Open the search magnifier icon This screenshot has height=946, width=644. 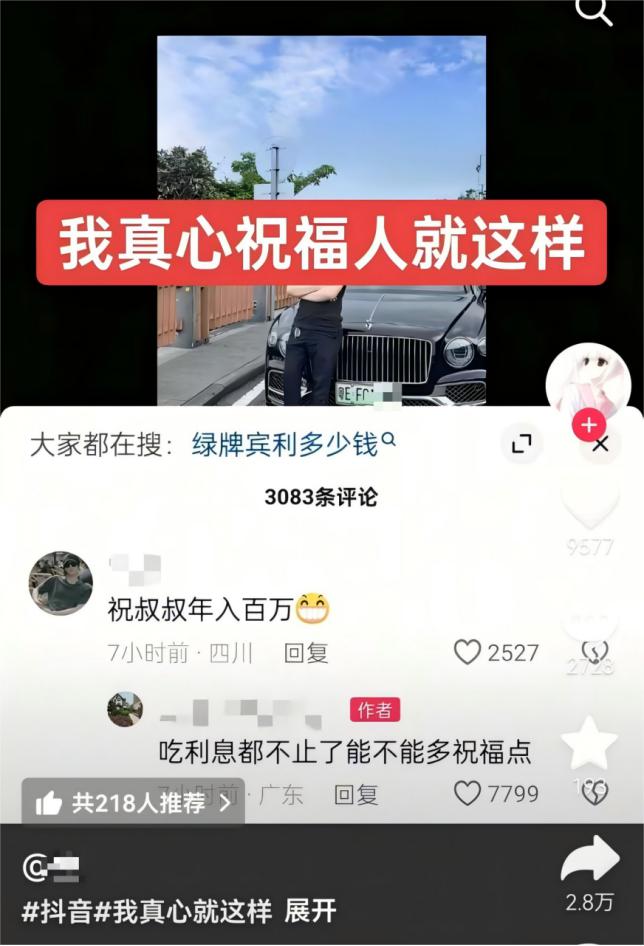coord(594,11)
